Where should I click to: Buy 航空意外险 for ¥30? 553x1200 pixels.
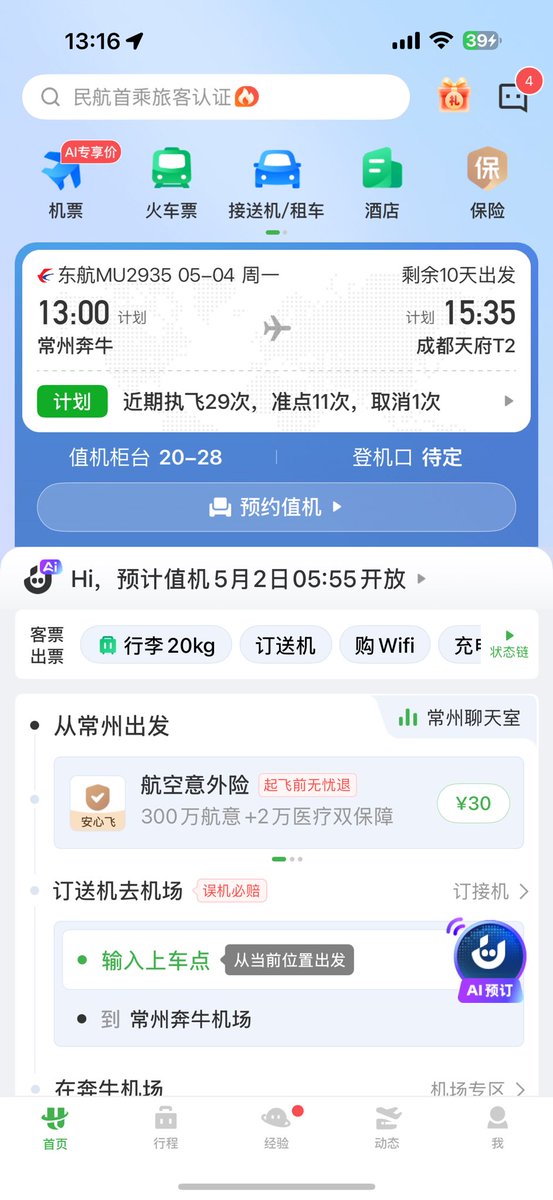tap(473, 803)
